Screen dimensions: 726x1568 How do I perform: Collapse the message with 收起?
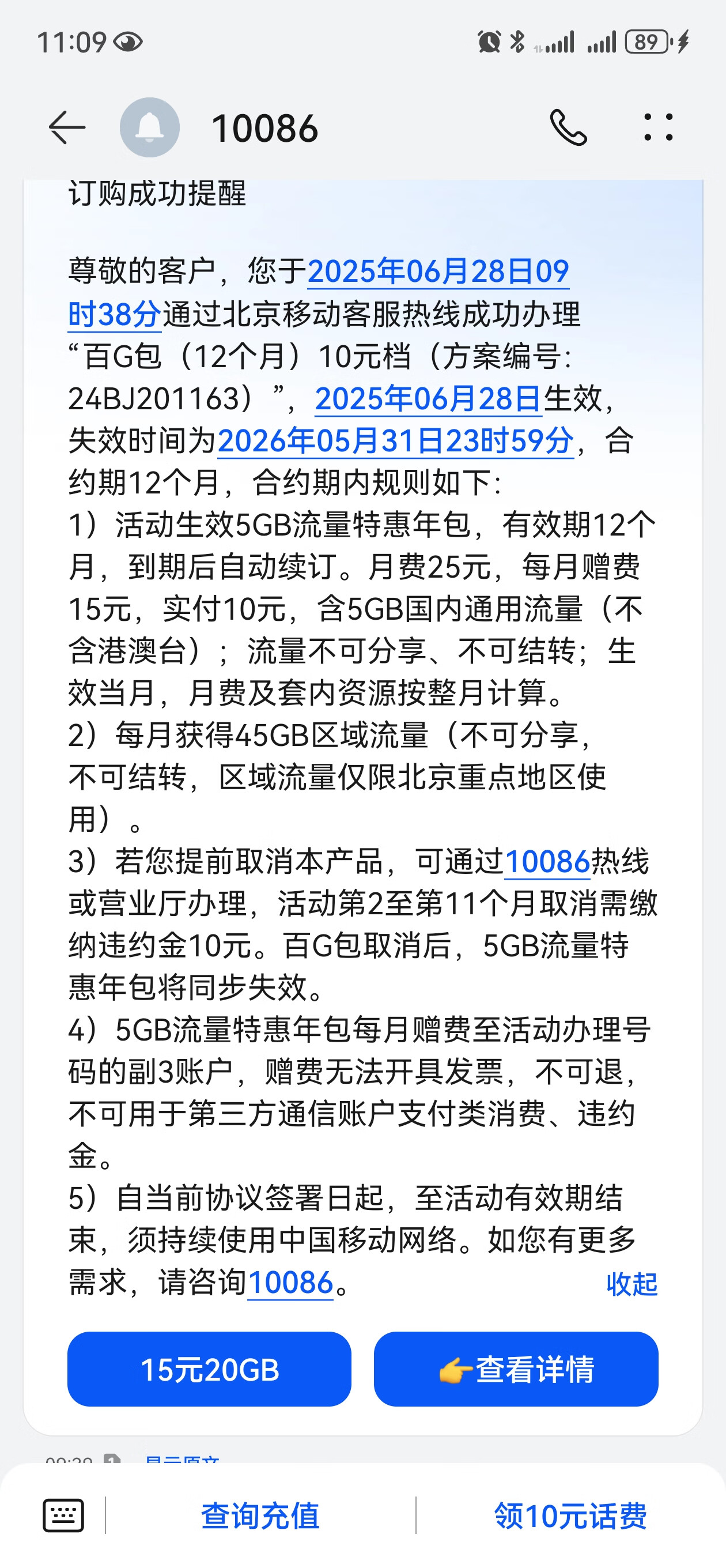632,1284
